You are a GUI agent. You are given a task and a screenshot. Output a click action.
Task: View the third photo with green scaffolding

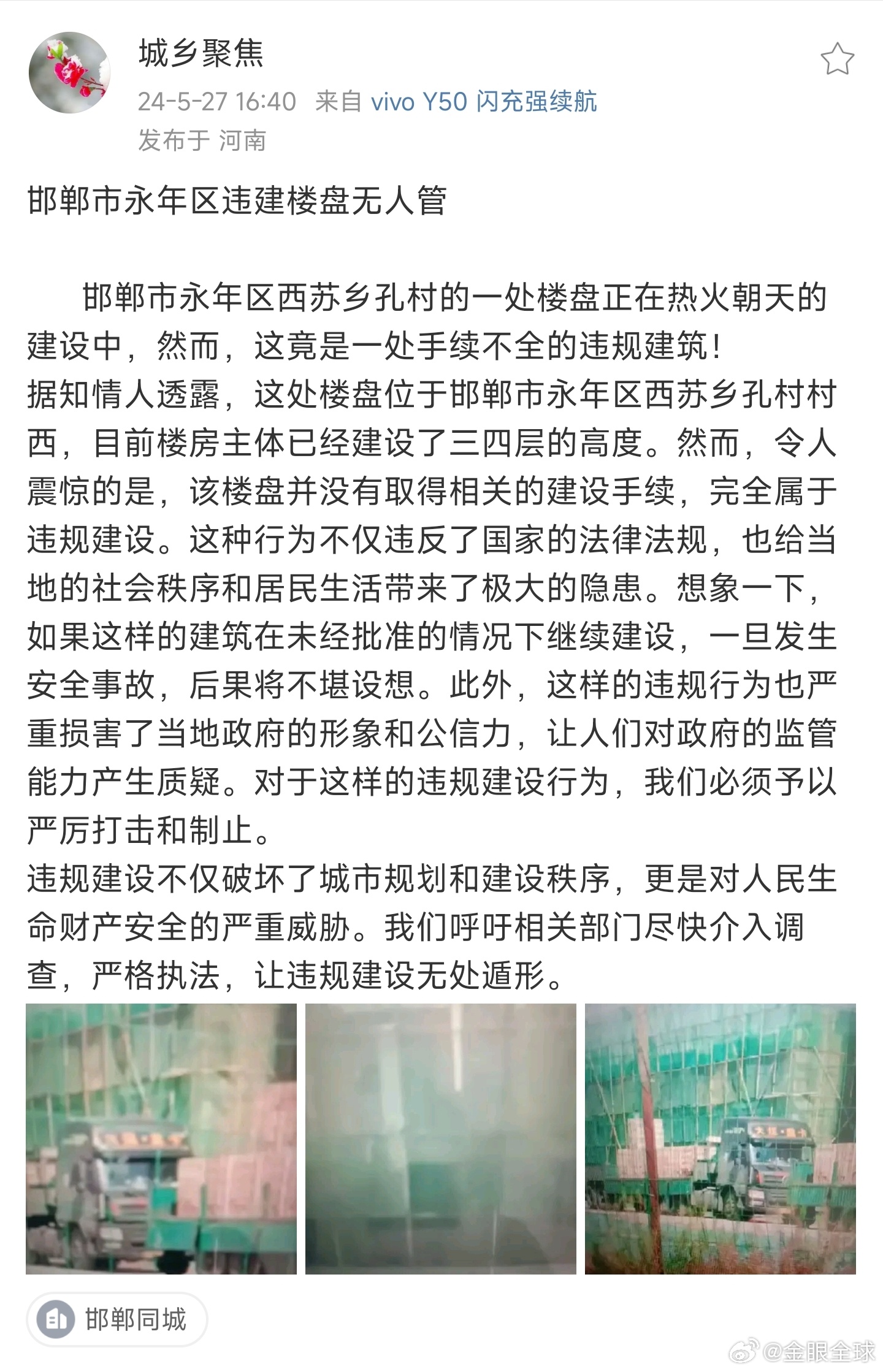[x=720, y=1138]
